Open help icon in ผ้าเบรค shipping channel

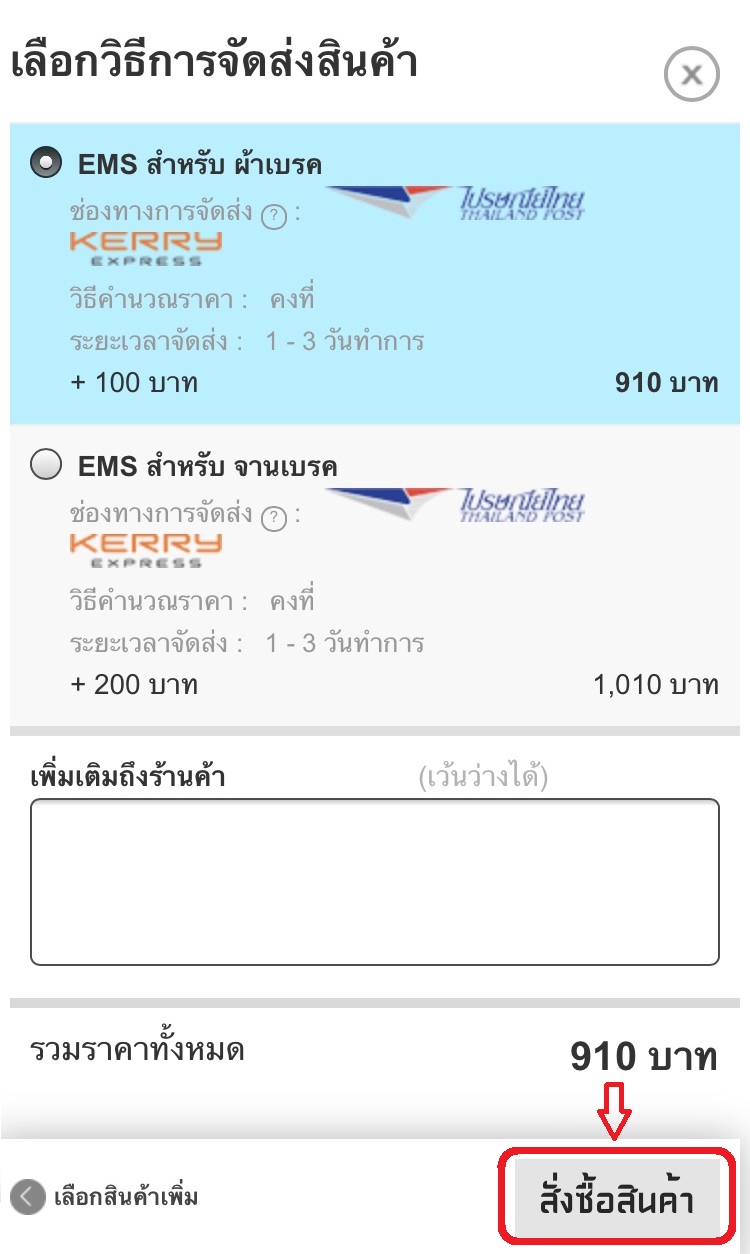[x=273, y=215]
